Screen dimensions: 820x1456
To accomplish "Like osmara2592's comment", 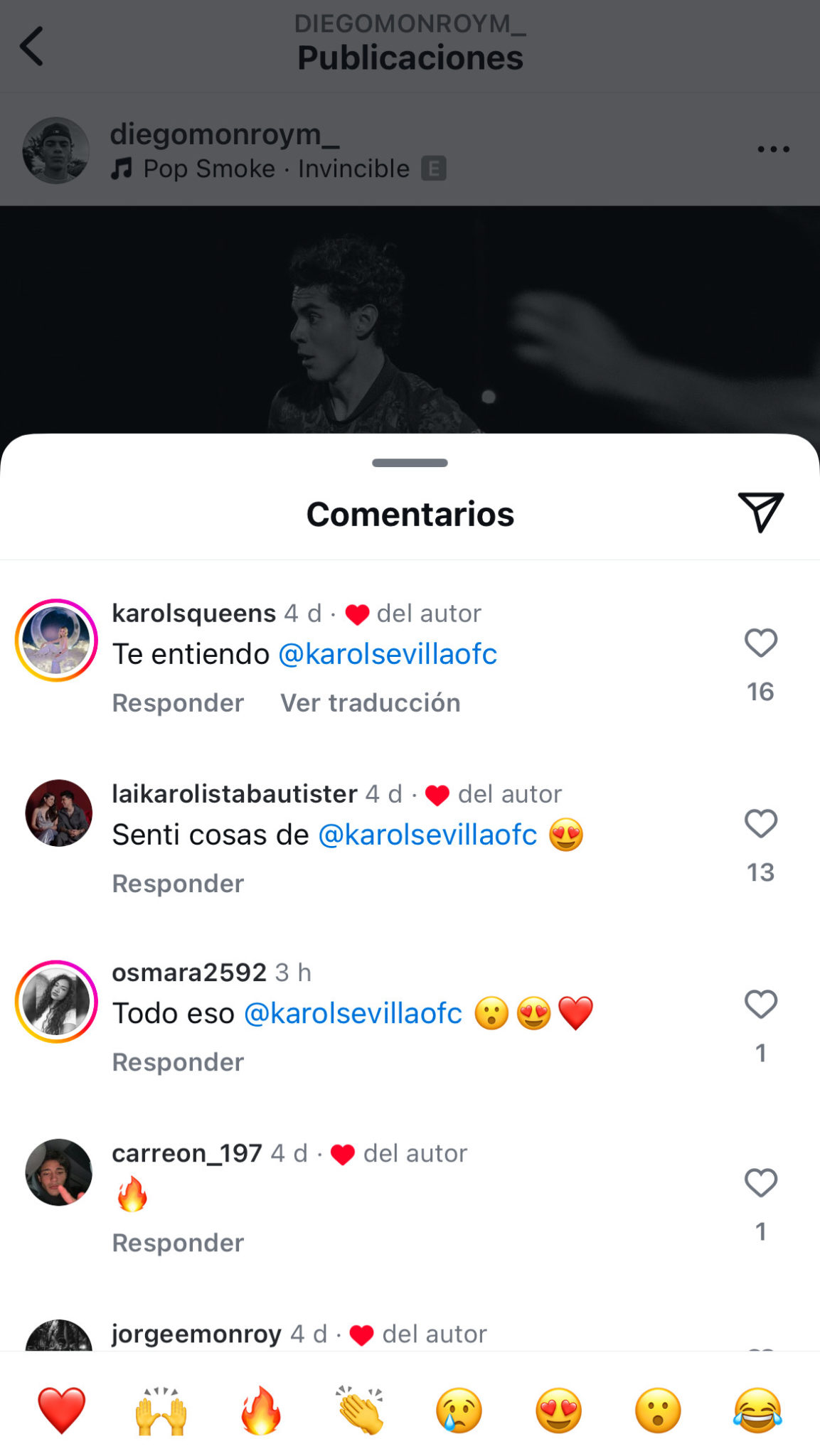I will (x=760, y=1005).
